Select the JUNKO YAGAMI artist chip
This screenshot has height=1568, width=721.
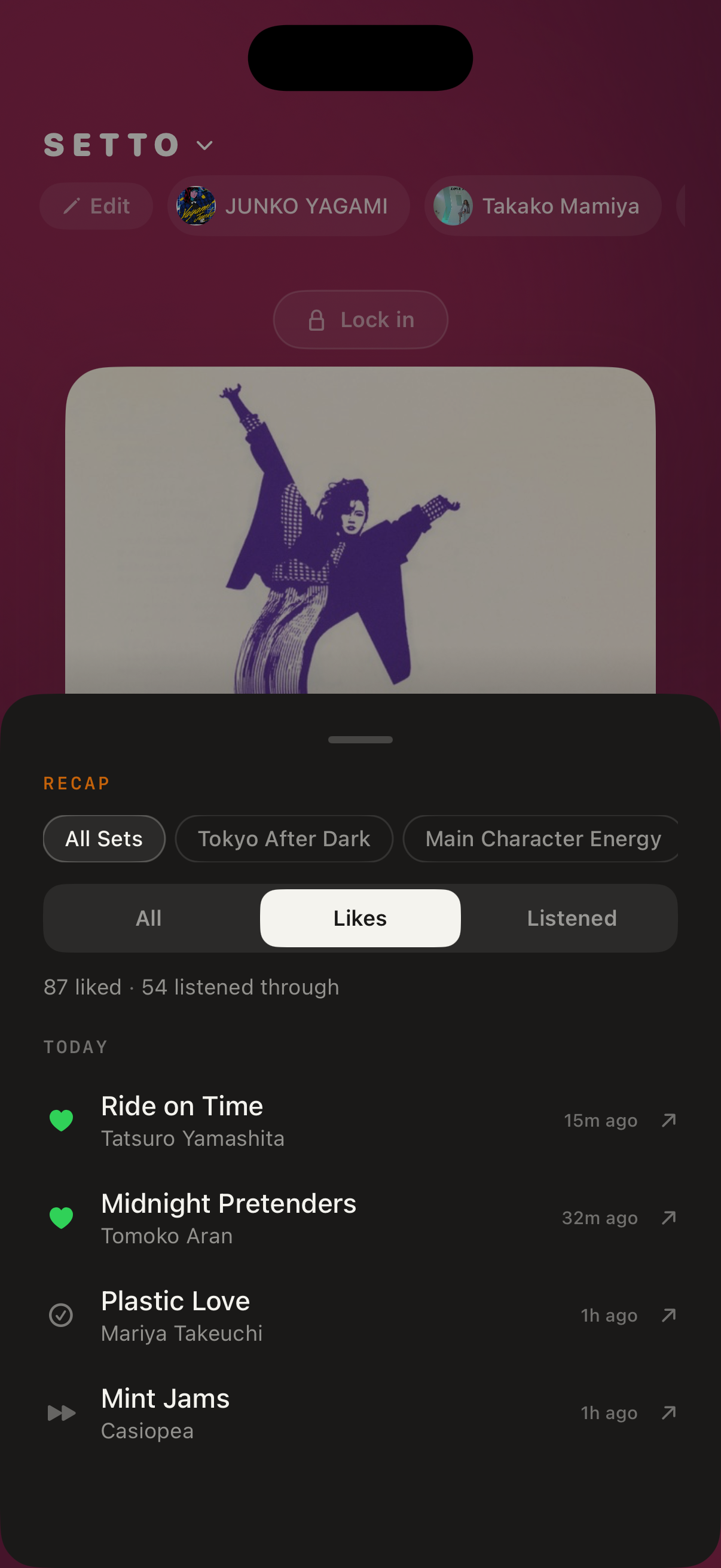[288, 206]
